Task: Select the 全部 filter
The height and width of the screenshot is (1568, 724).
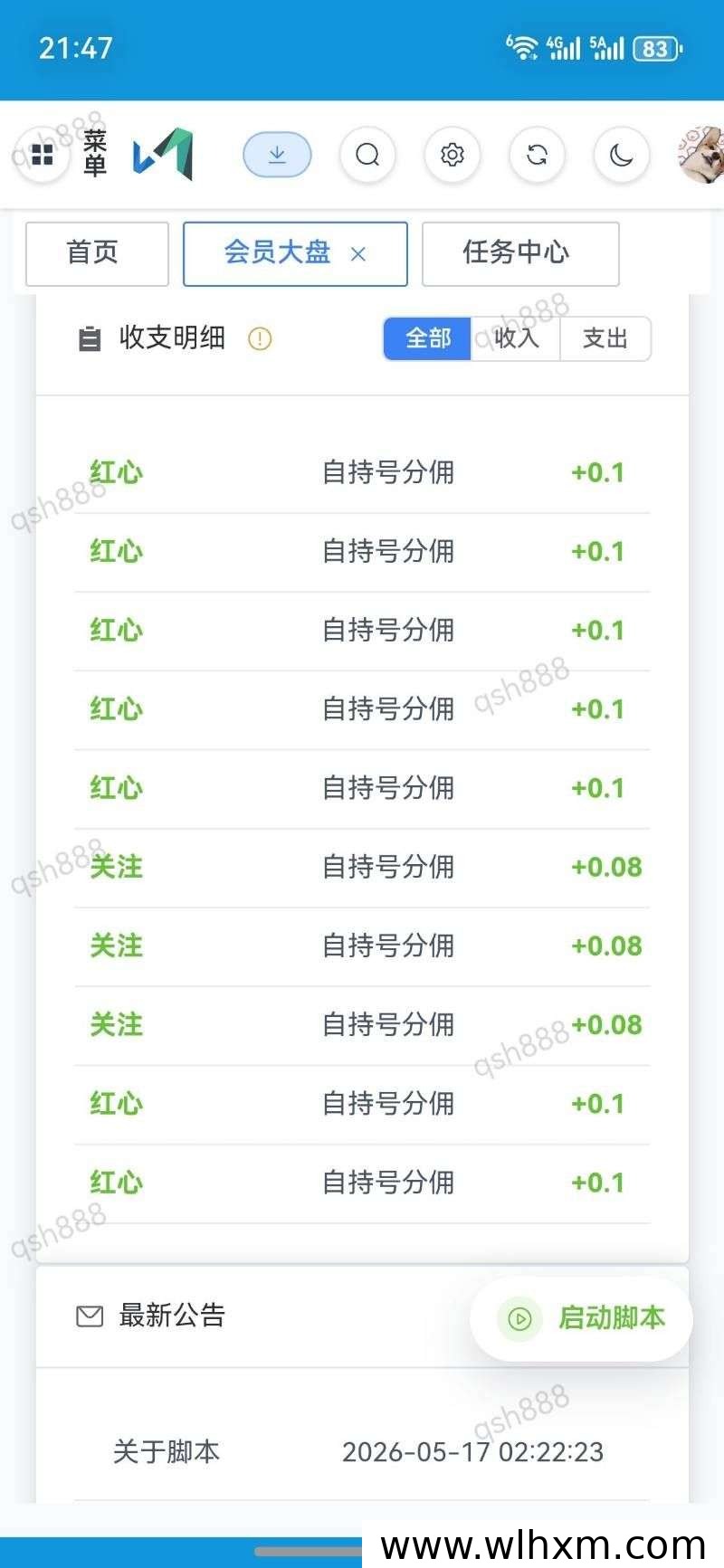Action: 427,338
